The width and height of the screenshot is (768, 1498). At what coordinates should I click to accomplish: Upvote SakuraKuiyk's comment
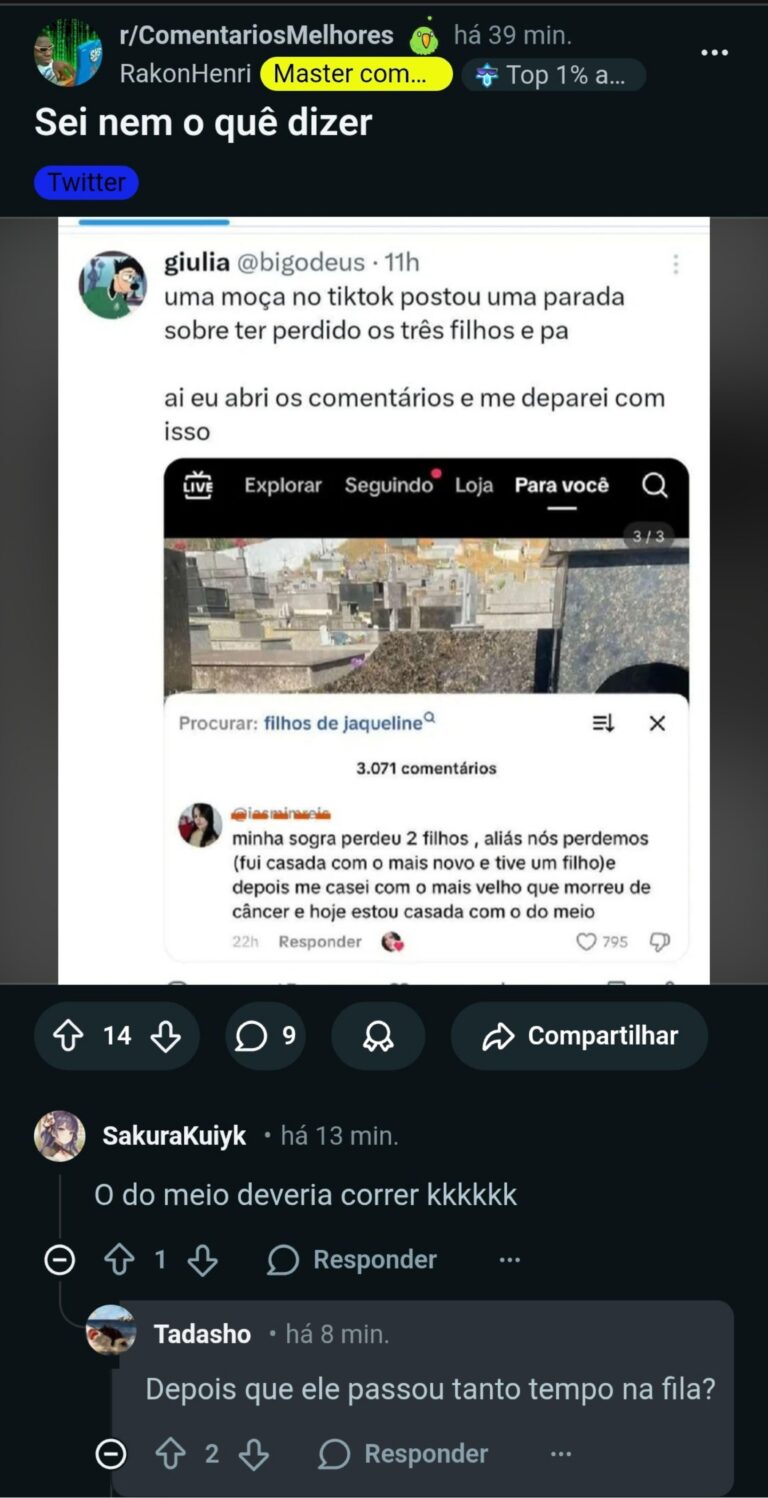tap(119, 1260)
